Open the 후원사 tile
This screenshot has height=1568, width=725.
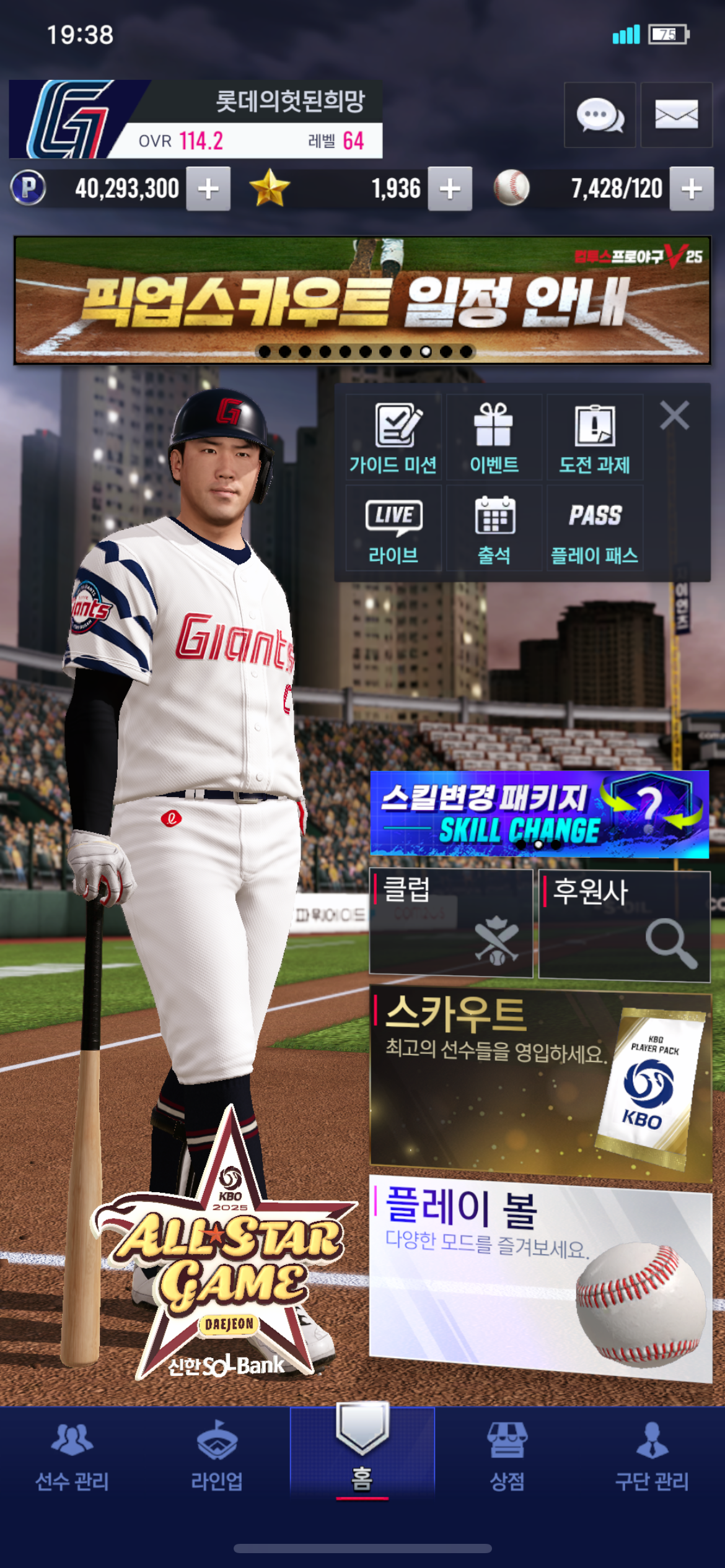click(x=625, y=926)
